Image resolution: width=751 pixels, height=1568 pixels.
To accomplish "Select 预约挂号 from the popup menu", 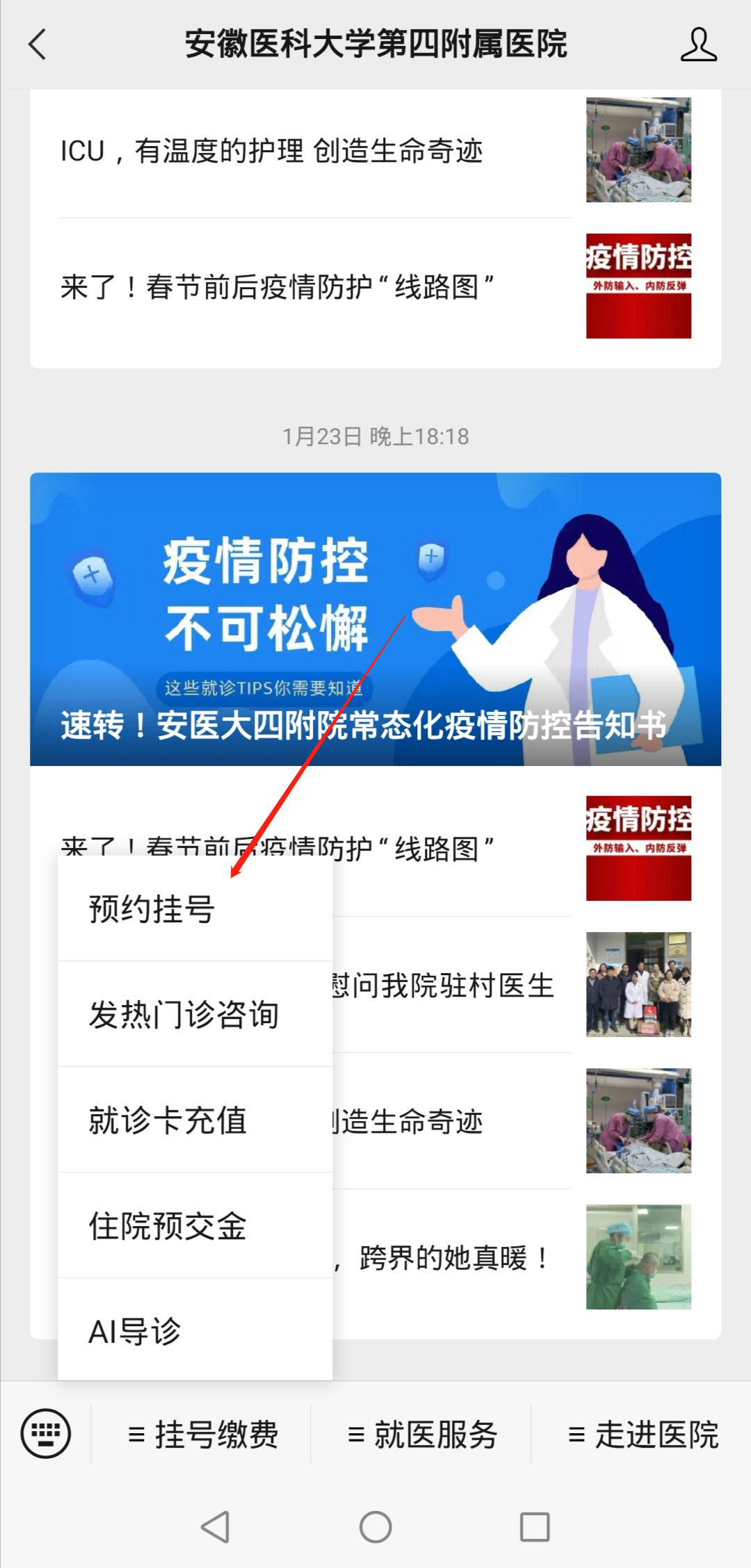I will click(x=152, y=909).
